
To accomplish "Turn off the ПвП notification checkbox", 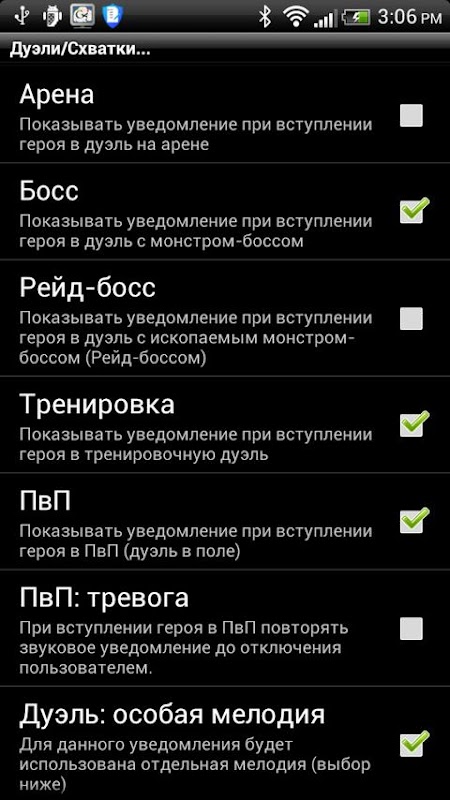I will 411,521.
